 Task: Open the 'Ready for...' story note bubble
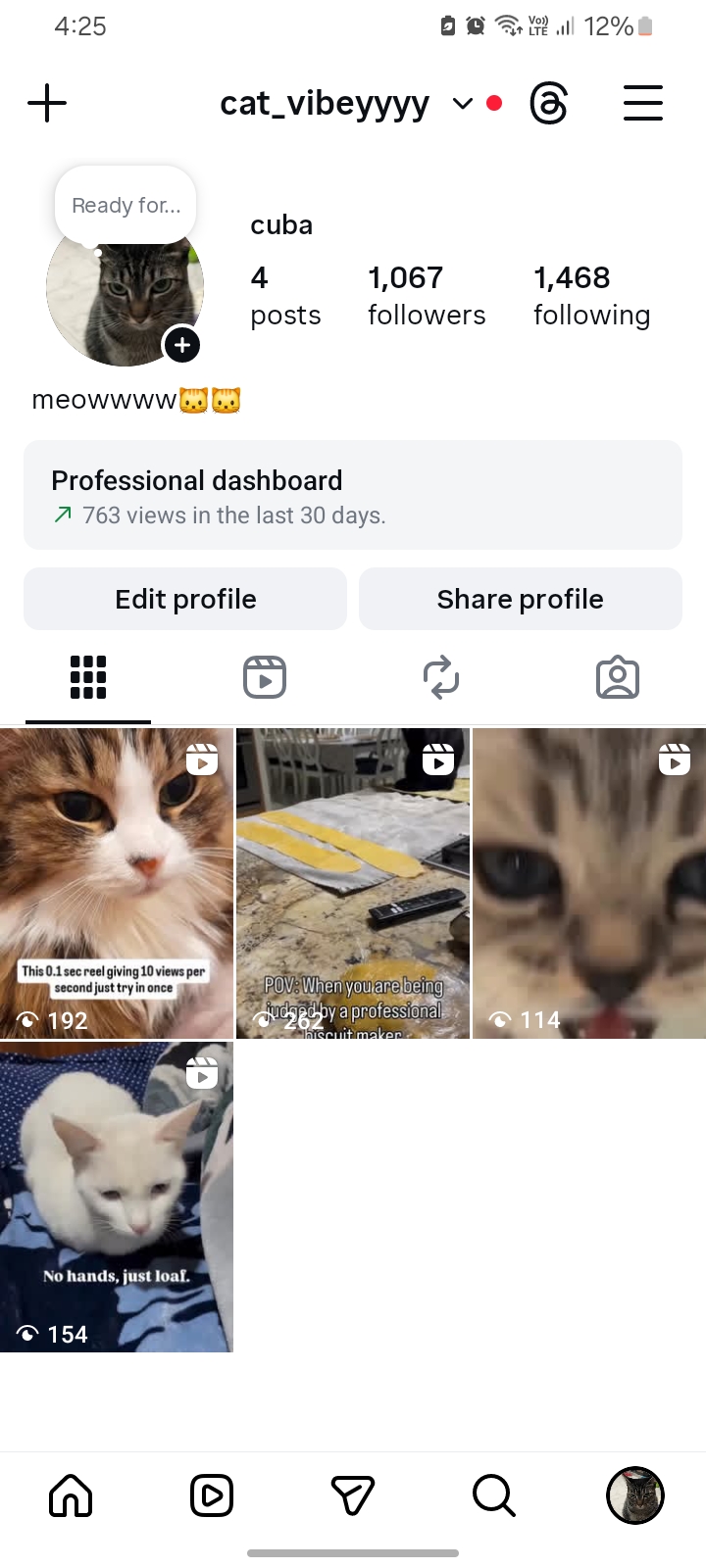tap(125, 205)
